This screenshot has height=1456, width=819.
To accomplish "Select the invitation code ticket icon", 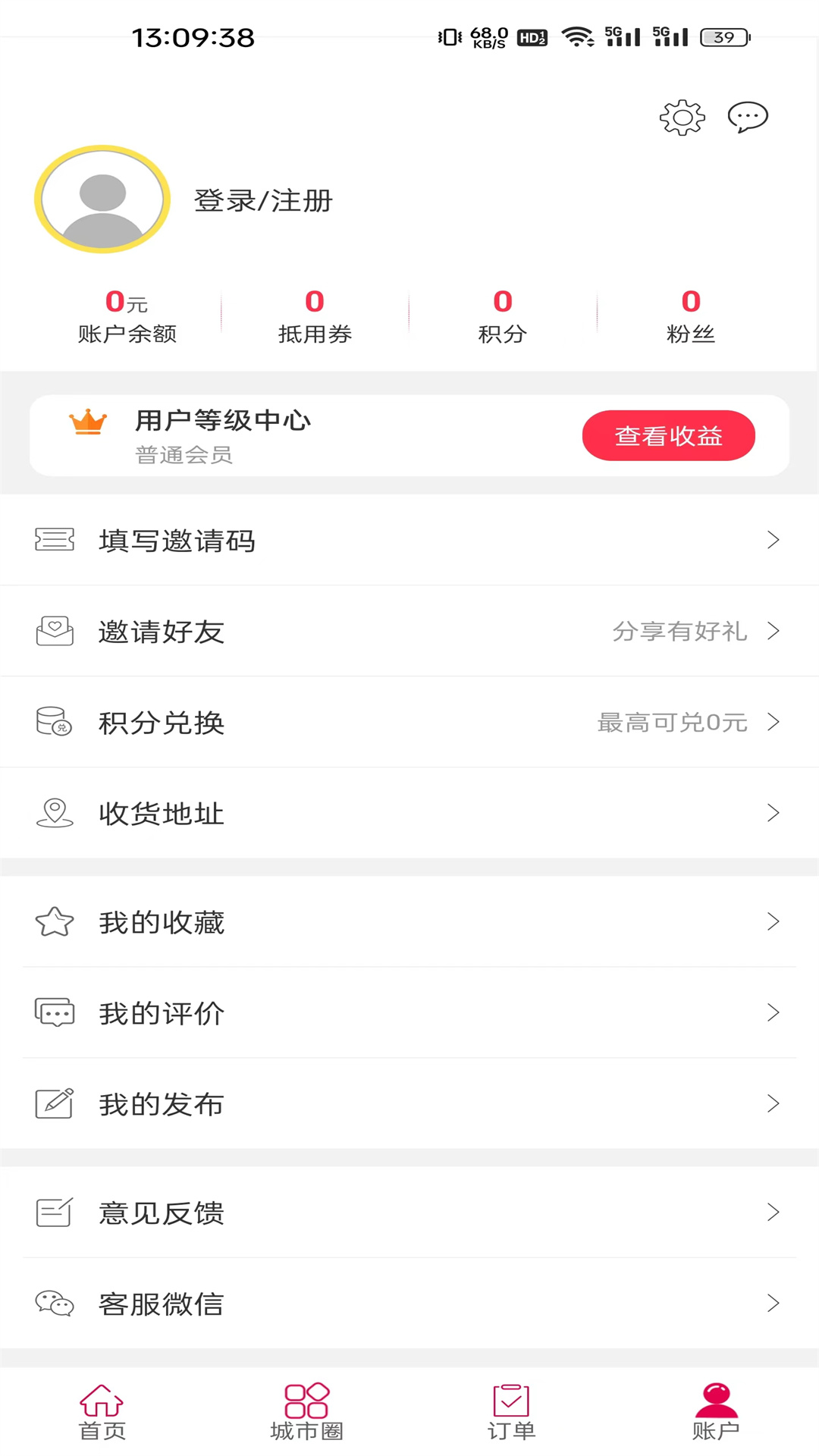I will (53, 540).
